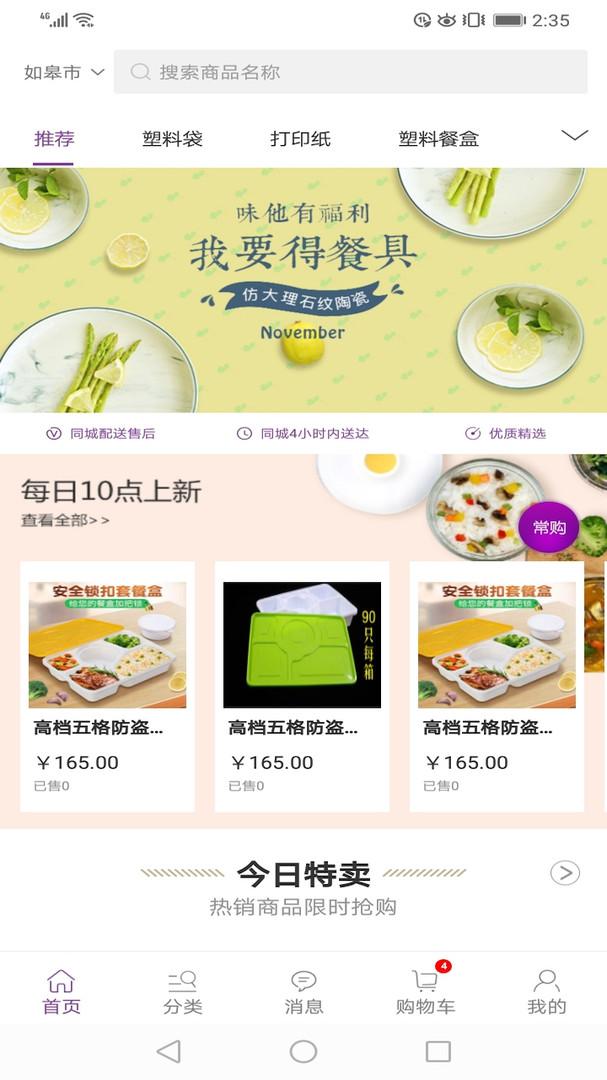
Task: Open the 购物车 shopping cart tab
Action: [425, 991]
